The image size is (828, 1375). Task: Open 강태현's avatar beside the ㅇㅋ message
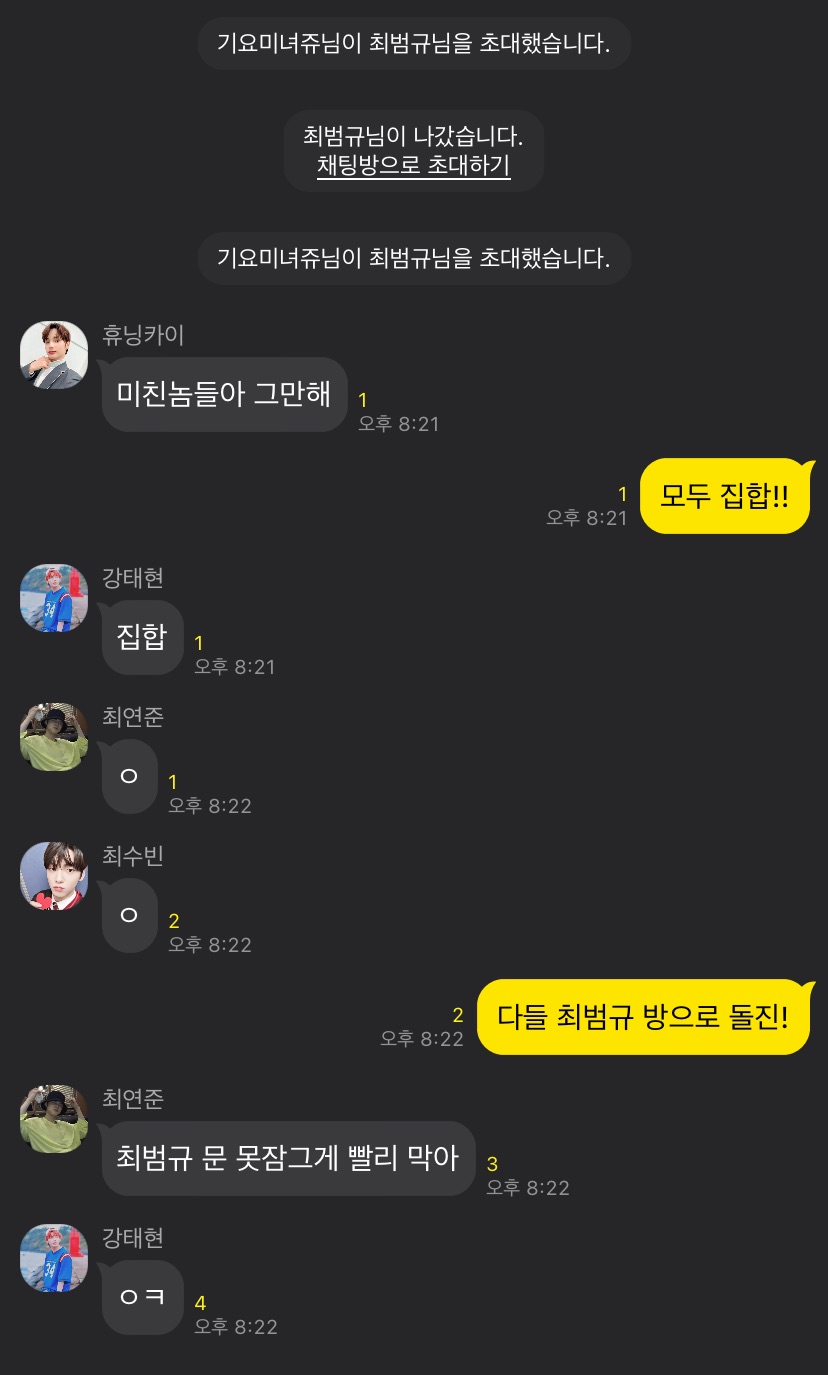coord(54,1257)
